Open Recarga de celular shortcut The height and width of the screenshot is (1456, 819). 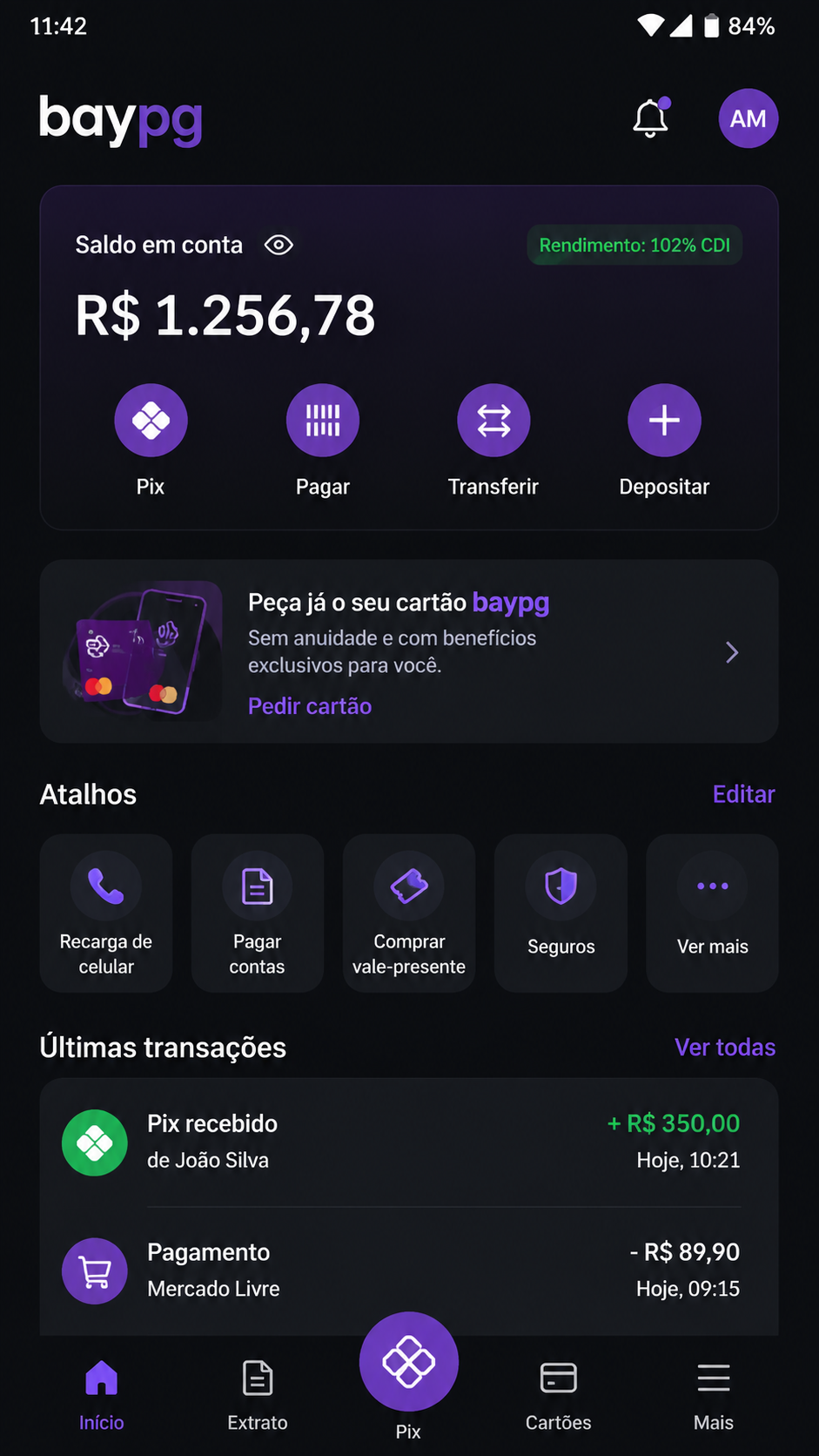coord(106,913)
